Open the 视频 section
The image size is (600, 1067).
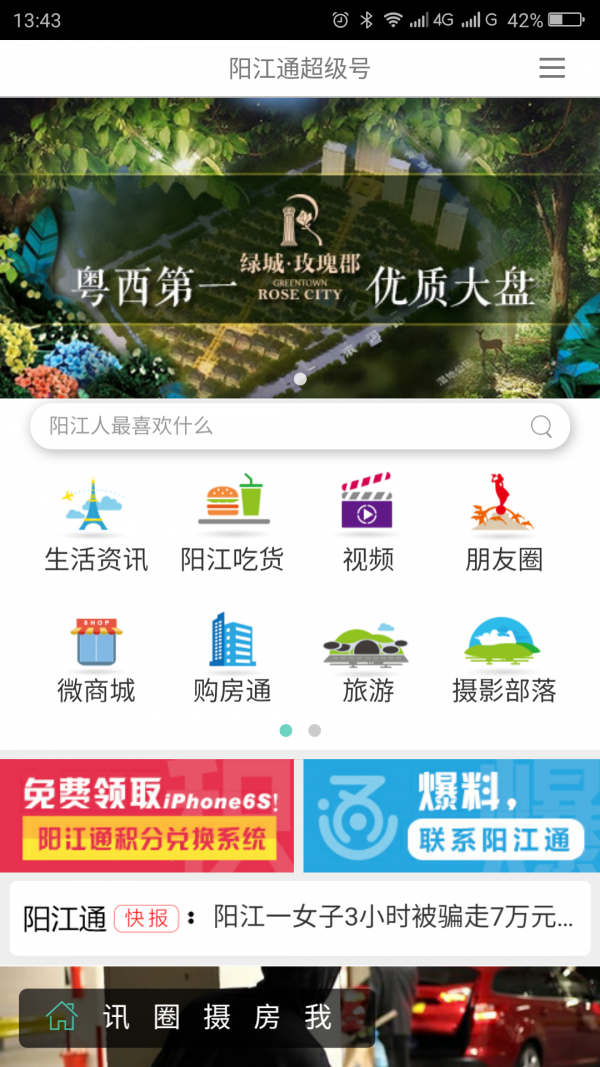(368, 523)
